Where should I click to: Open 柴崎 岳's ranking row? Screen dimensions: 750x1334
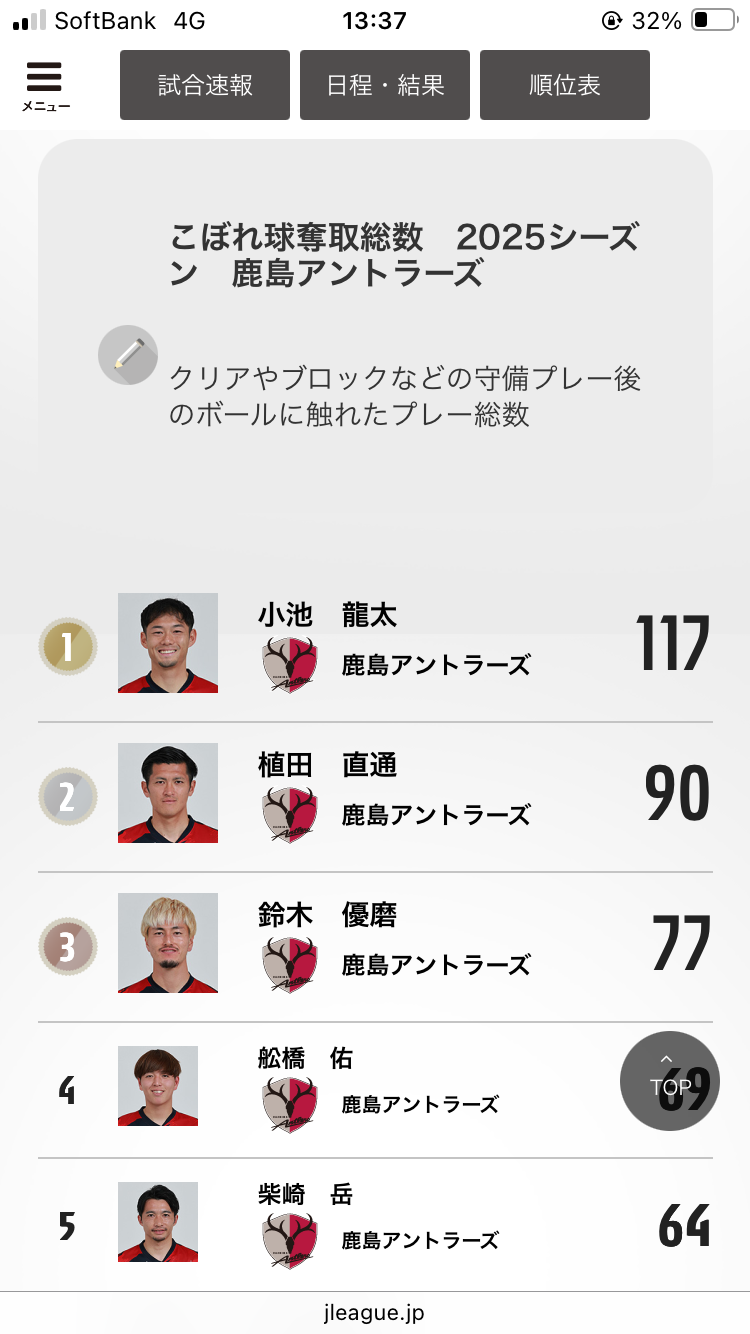(x=375, y=1225)
